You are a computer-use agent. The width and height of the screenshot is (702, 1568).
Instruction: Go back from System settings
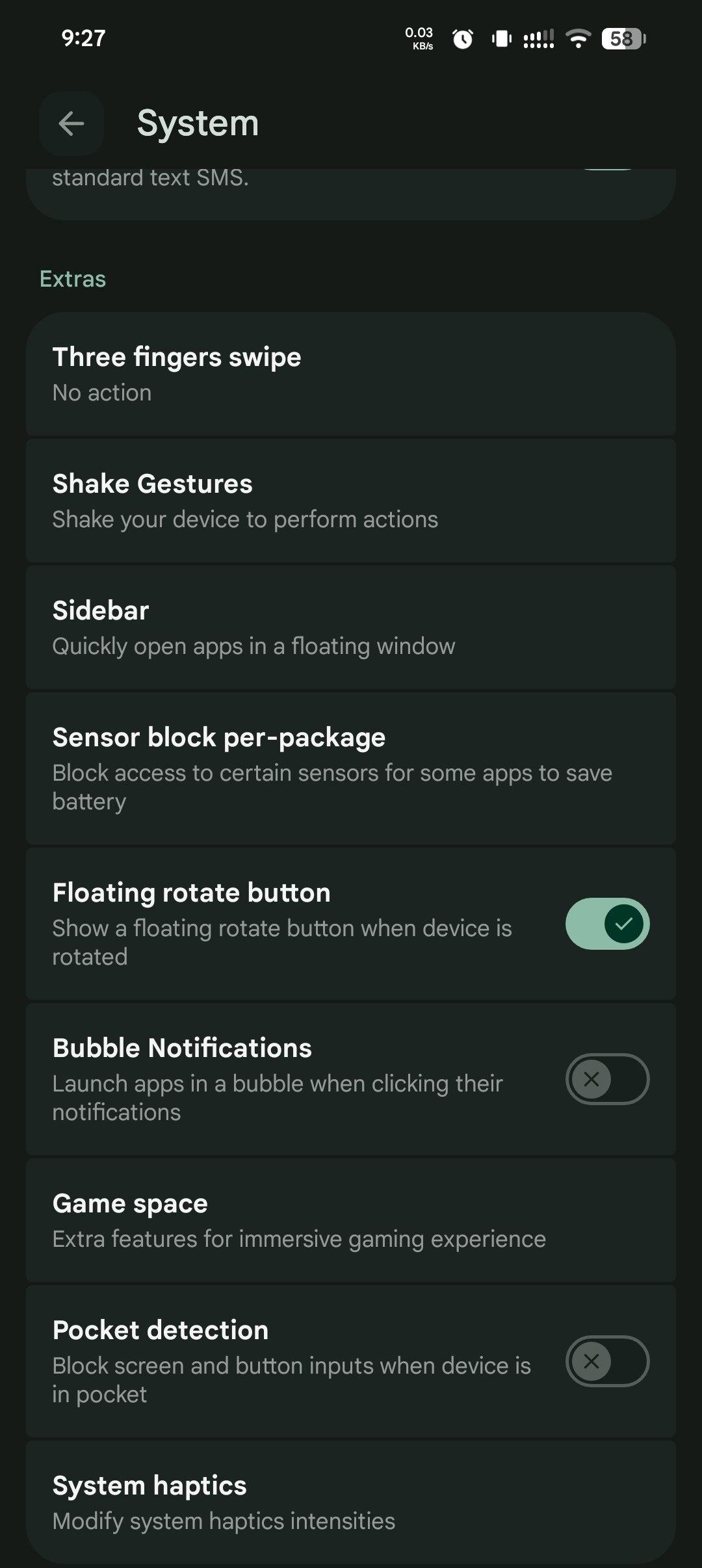71,124
